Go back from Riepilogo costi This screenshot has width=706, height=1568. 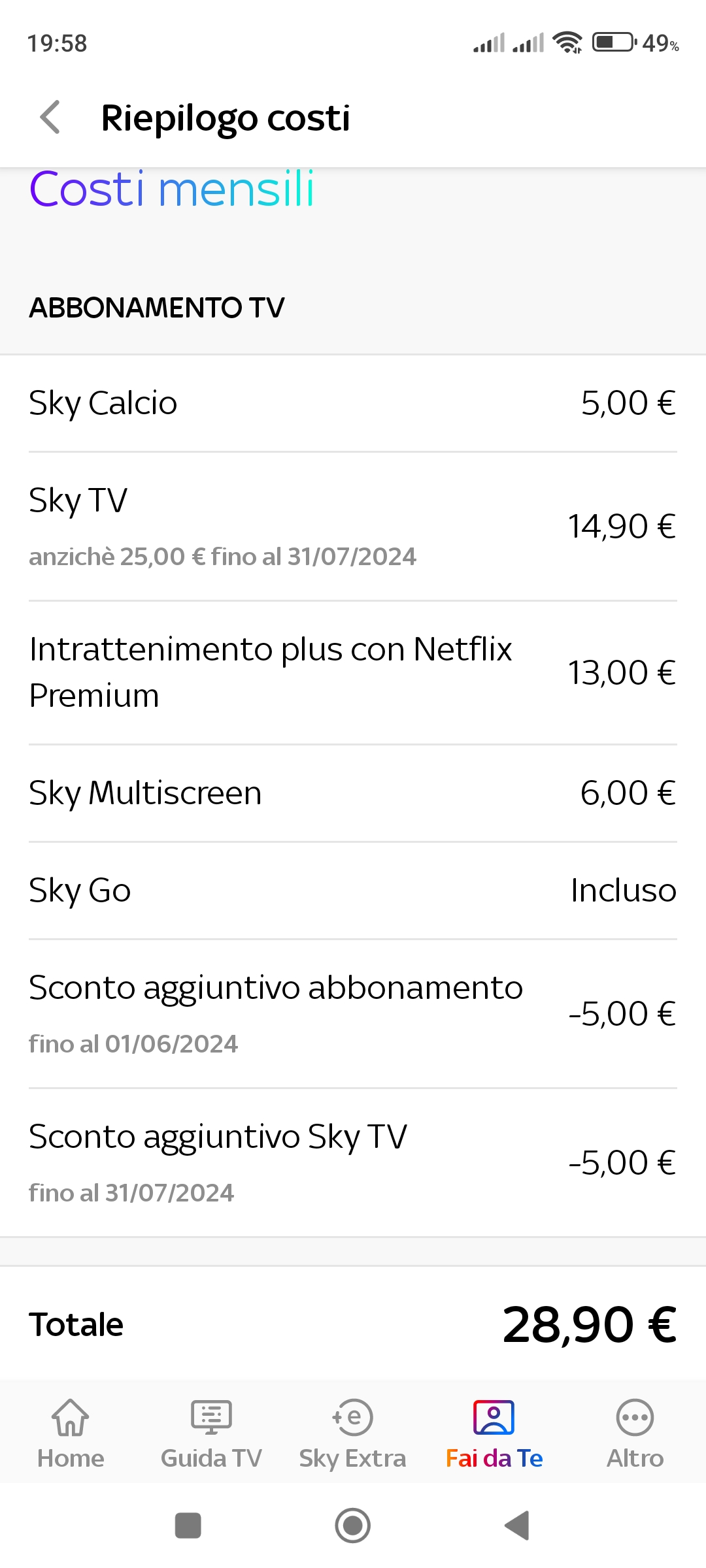(x=50, y=118)
